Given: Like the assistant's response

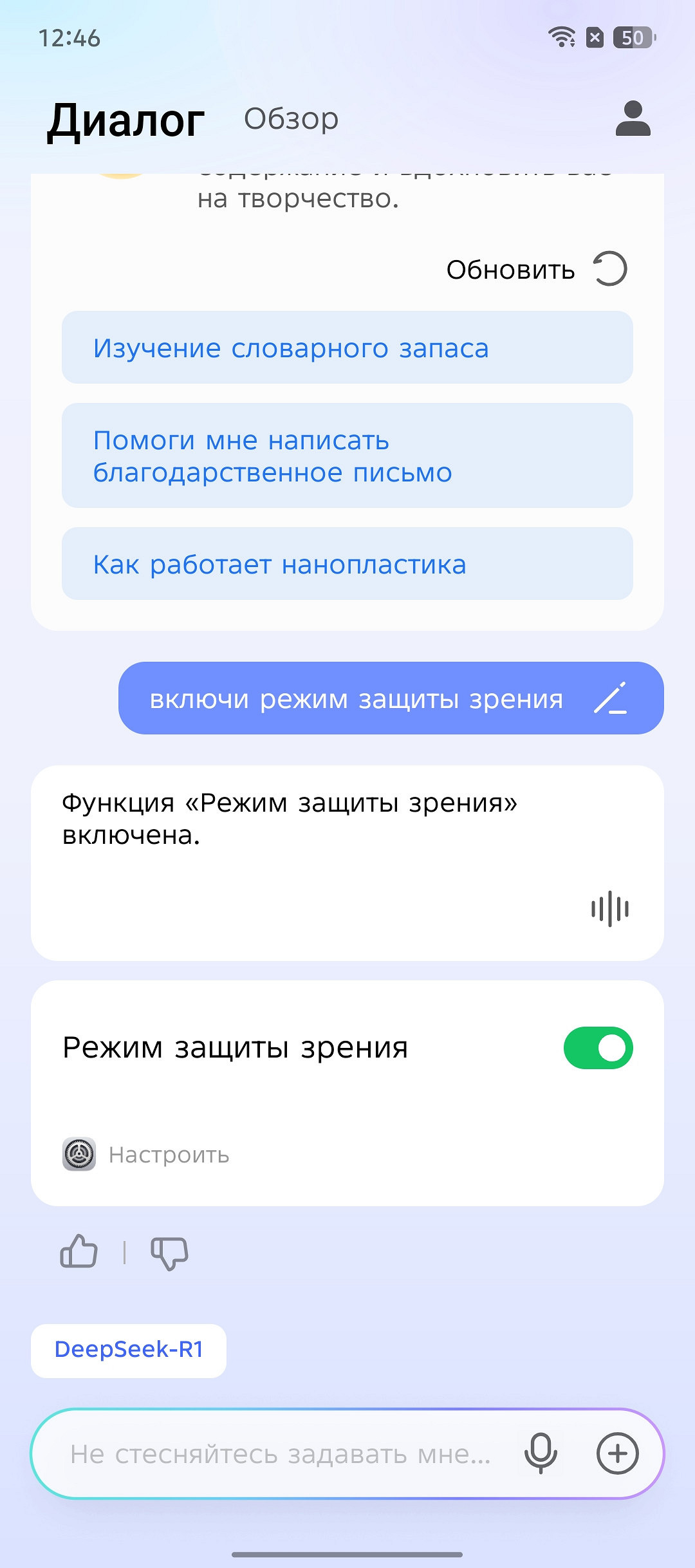Looking at the screenshot, I should coord(79,1252).
